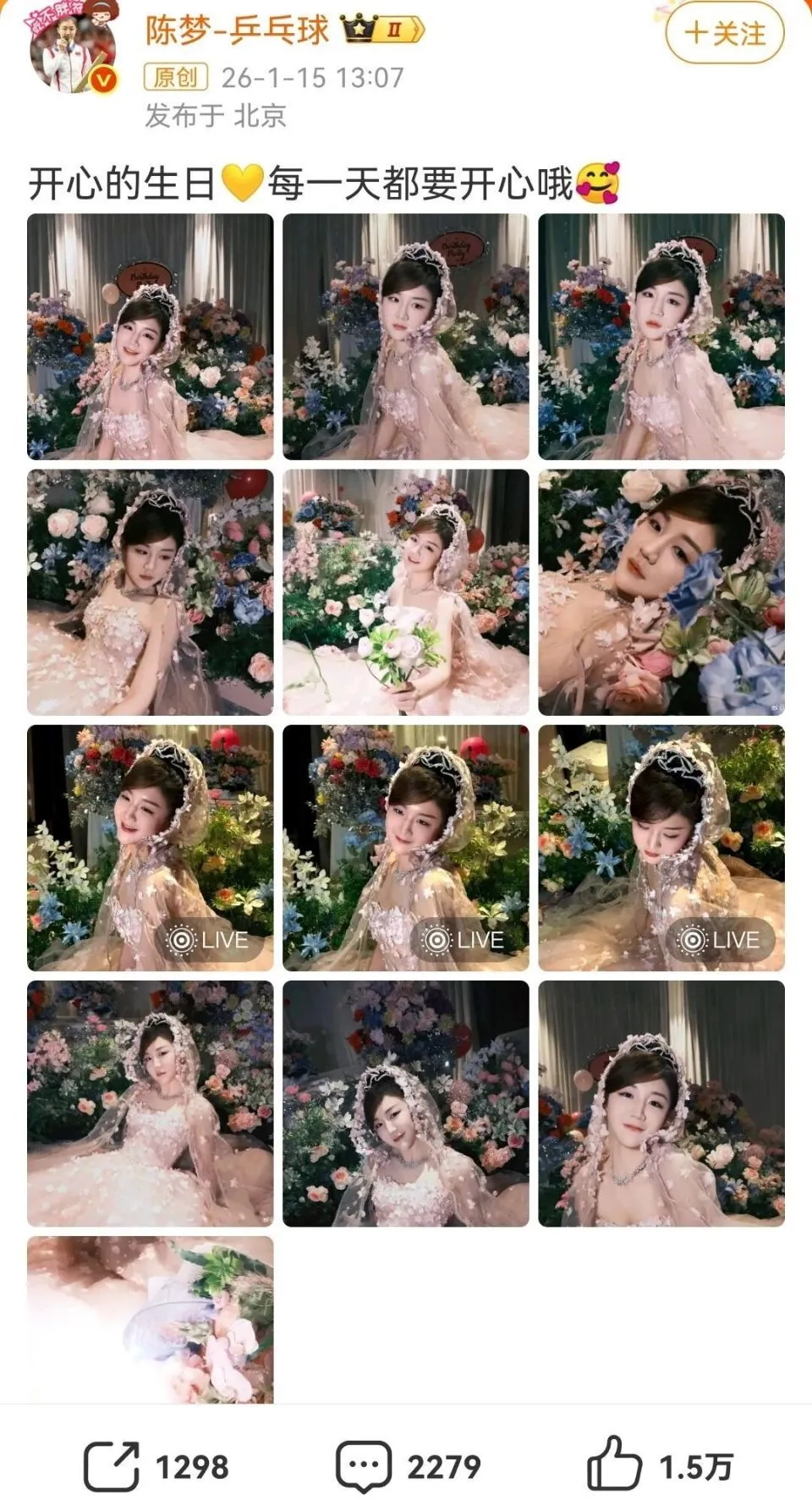Open the last faded flower photo

tap(151, 1318)
